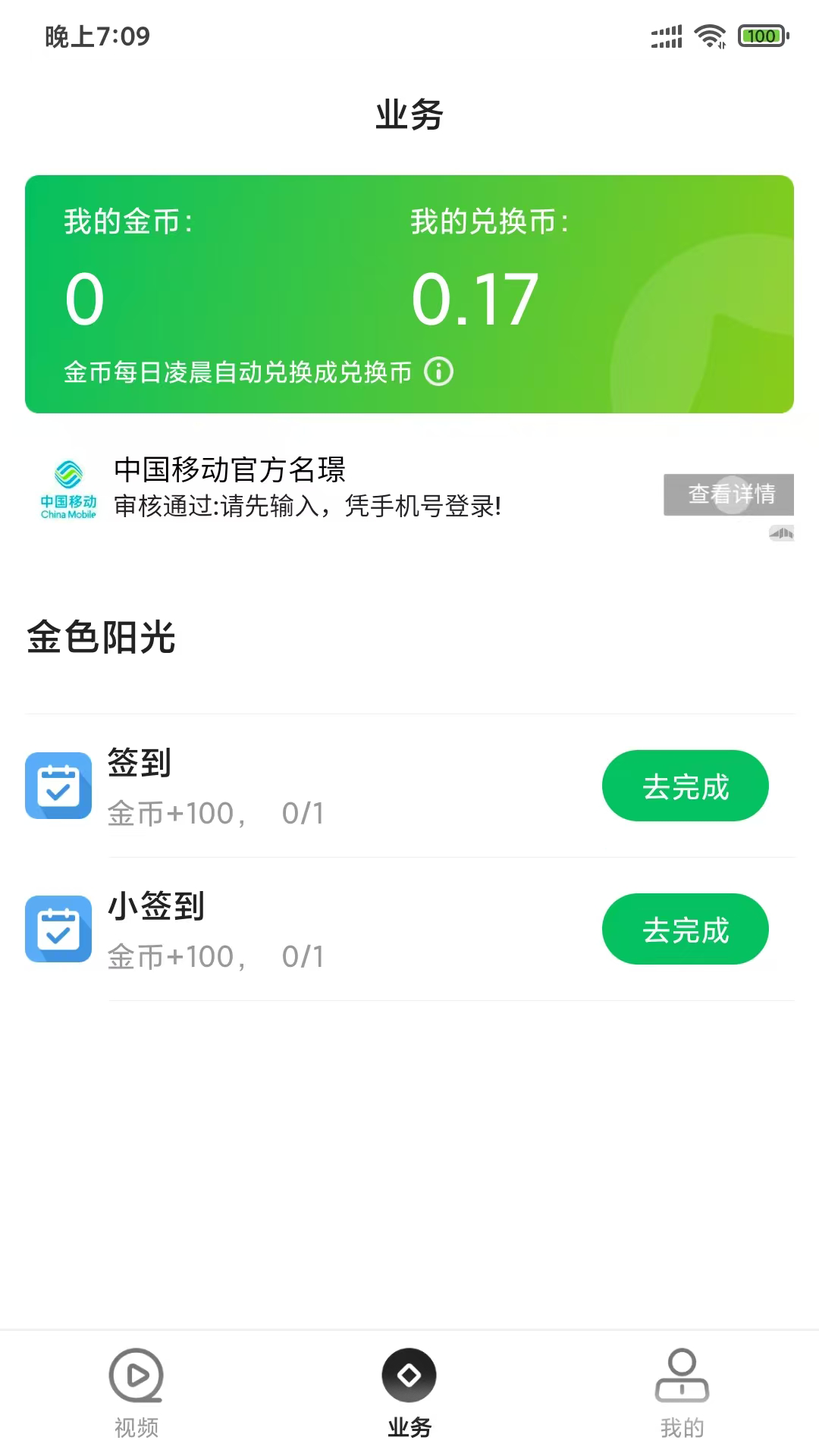Open the 业务 tab
Viewport: 819px width, 1456px height.
coord(409,1395)
